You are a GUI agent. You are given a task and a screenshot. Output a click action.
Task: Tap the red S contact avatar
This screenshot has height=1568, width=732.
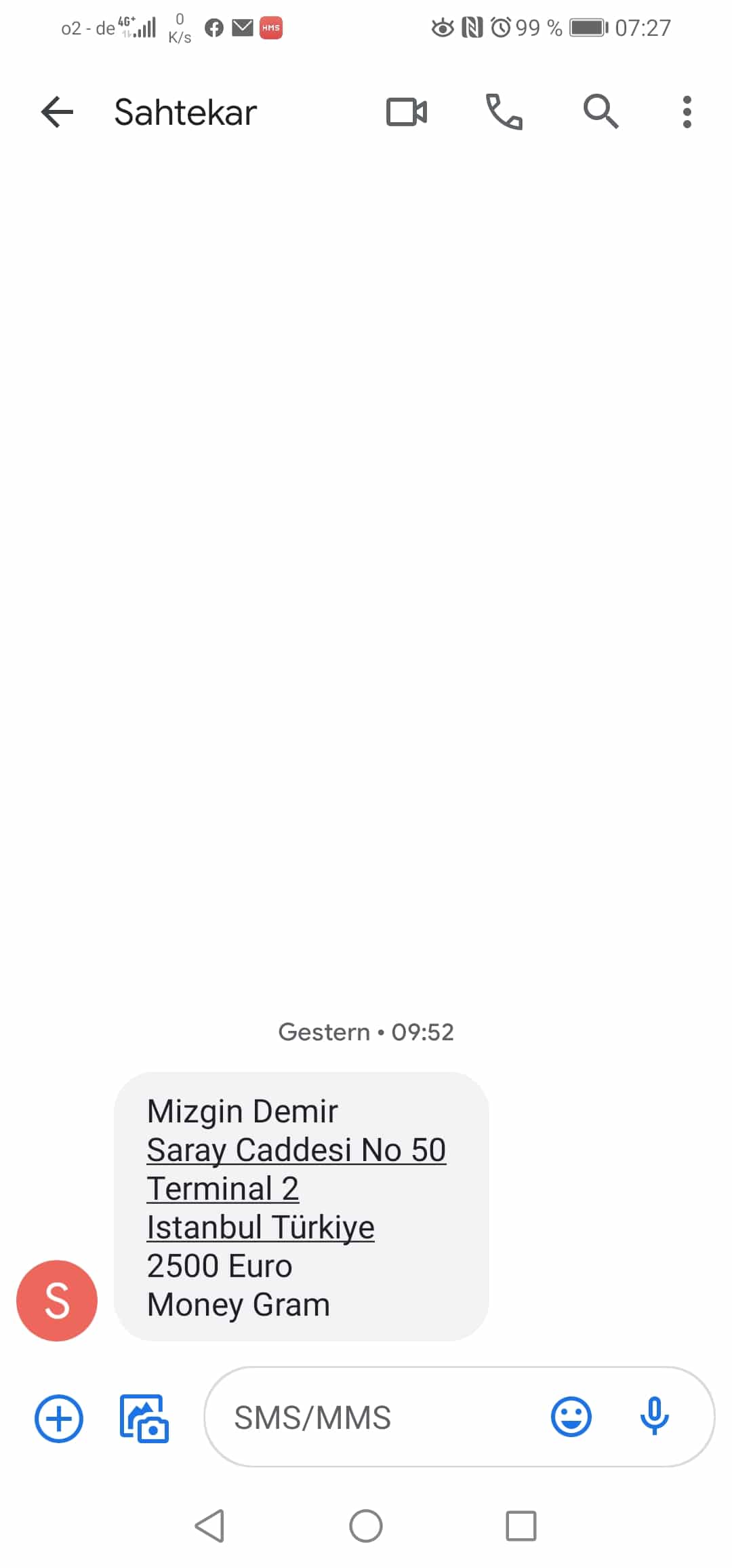click(x=57, y=1300)
